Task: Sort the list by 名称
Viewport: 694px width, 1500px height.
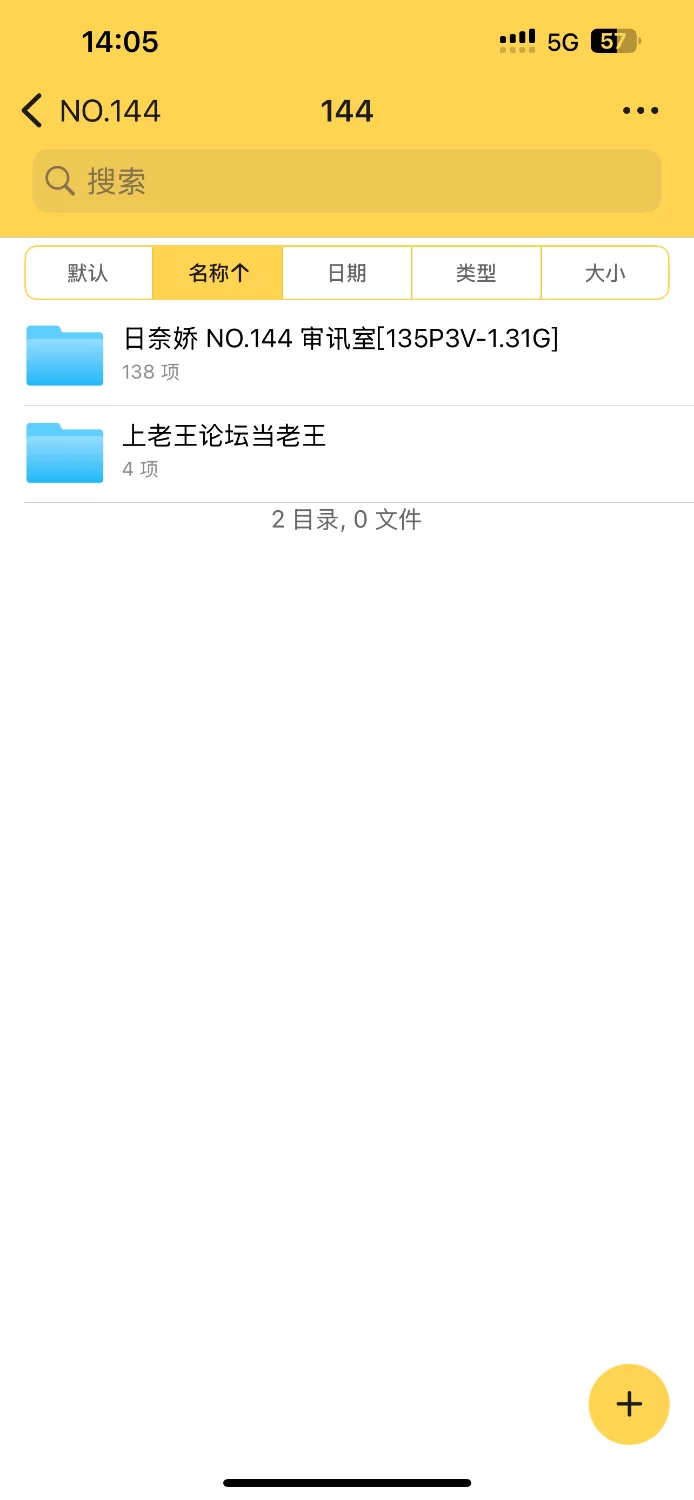Action: (x=218, y=273)
